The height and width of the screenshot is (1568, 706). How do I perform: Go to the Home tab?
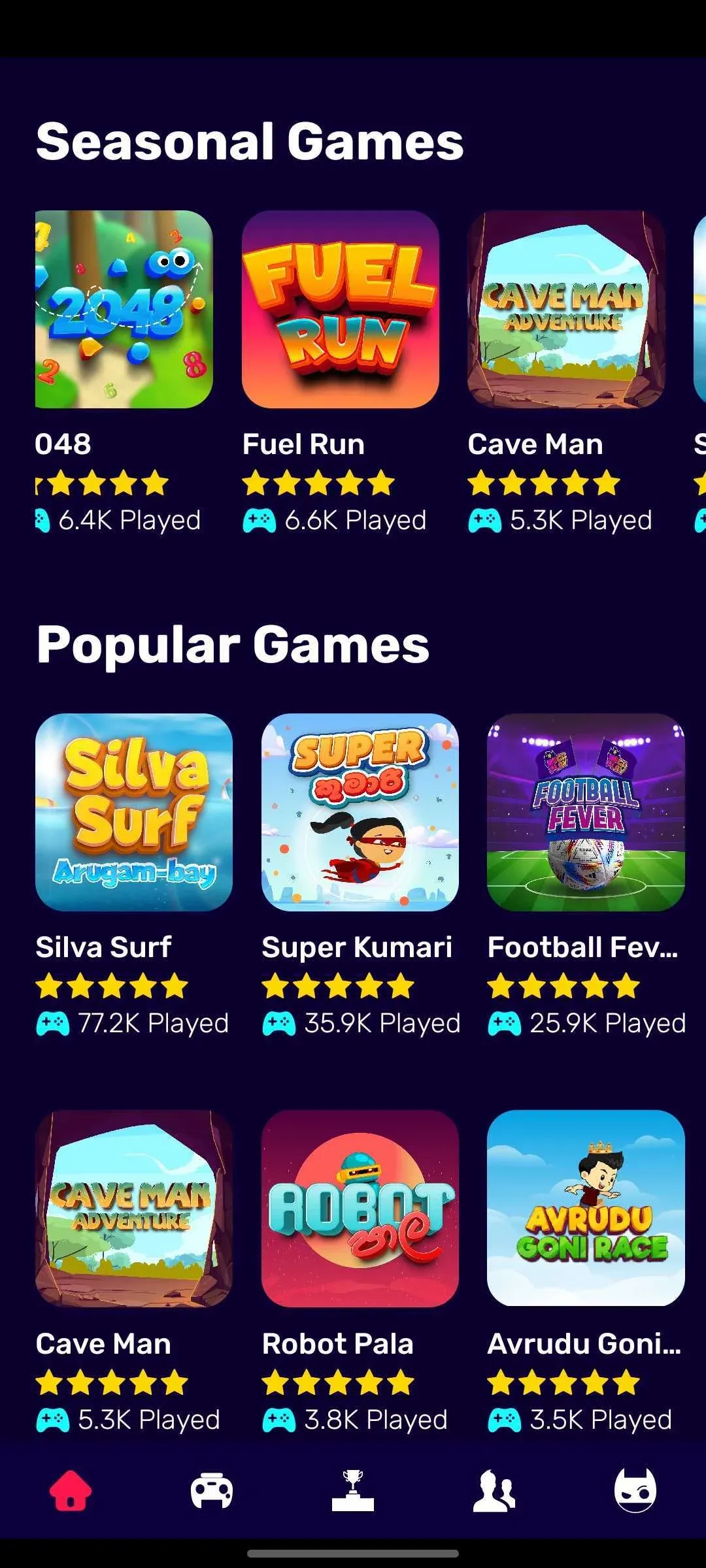(71, 1491)
